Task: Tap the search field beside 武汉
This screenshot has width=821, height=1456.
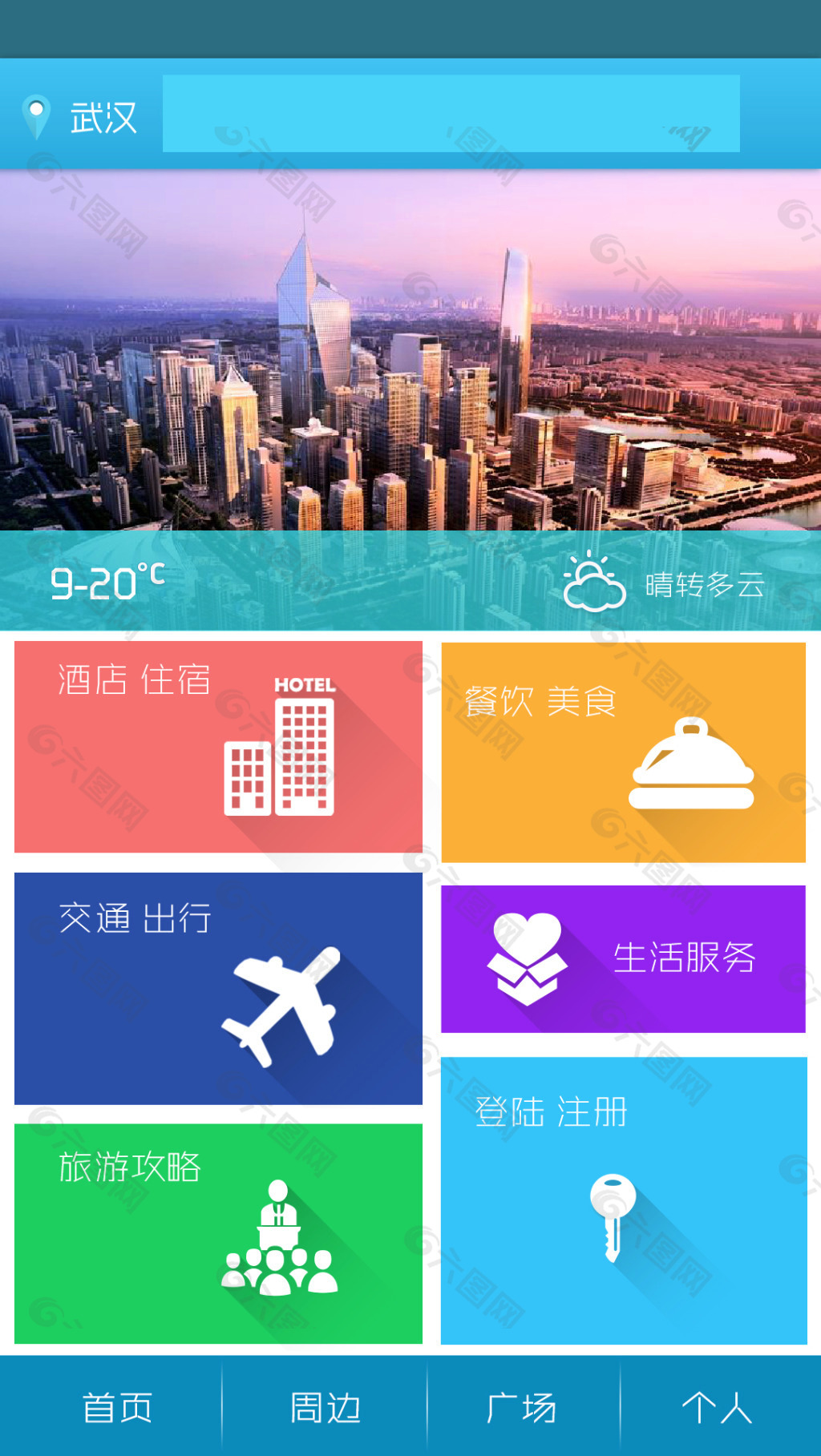Action: [x=451, y=114]
